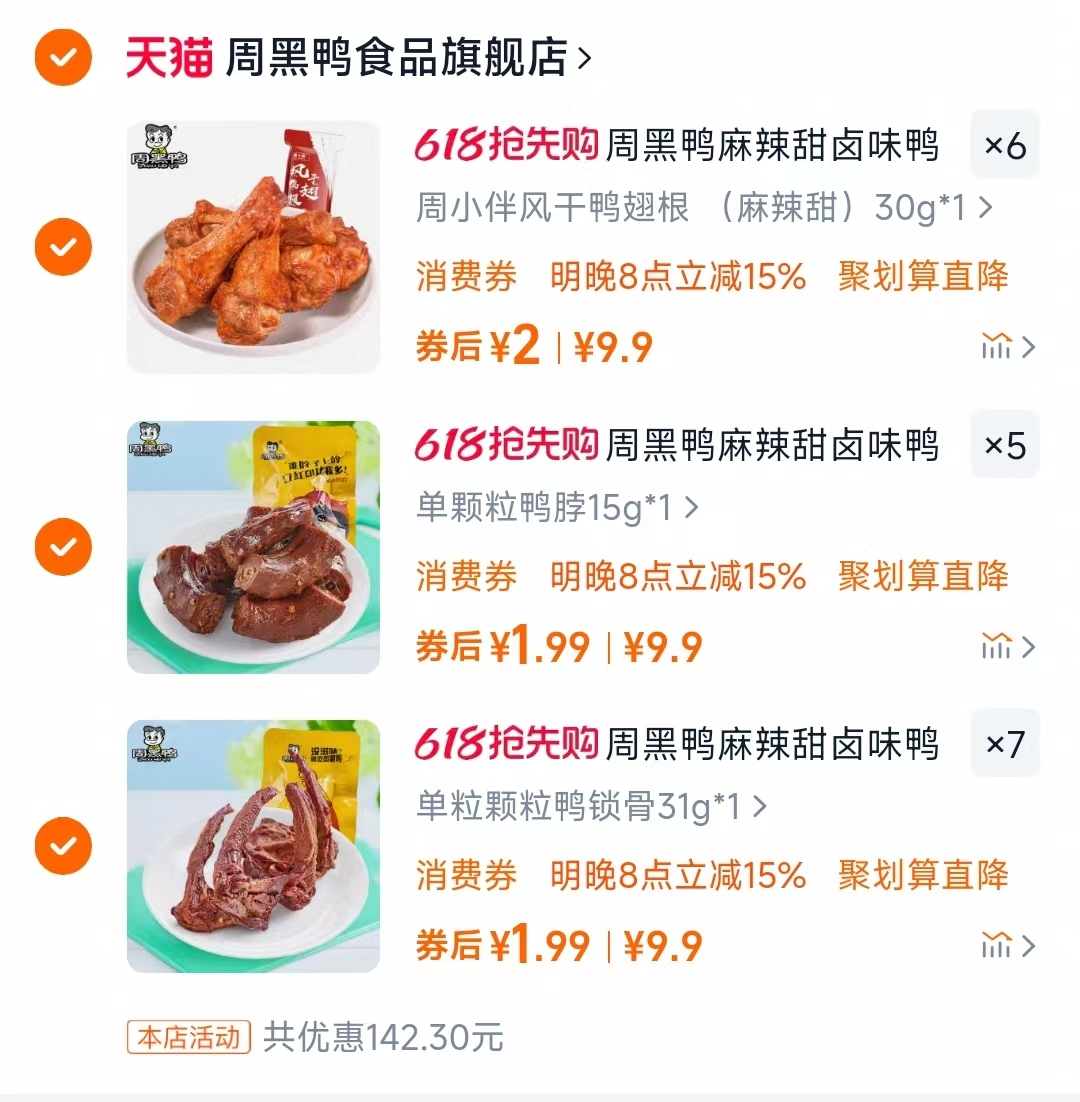View price trend for 鸭锁骨

1007,945
